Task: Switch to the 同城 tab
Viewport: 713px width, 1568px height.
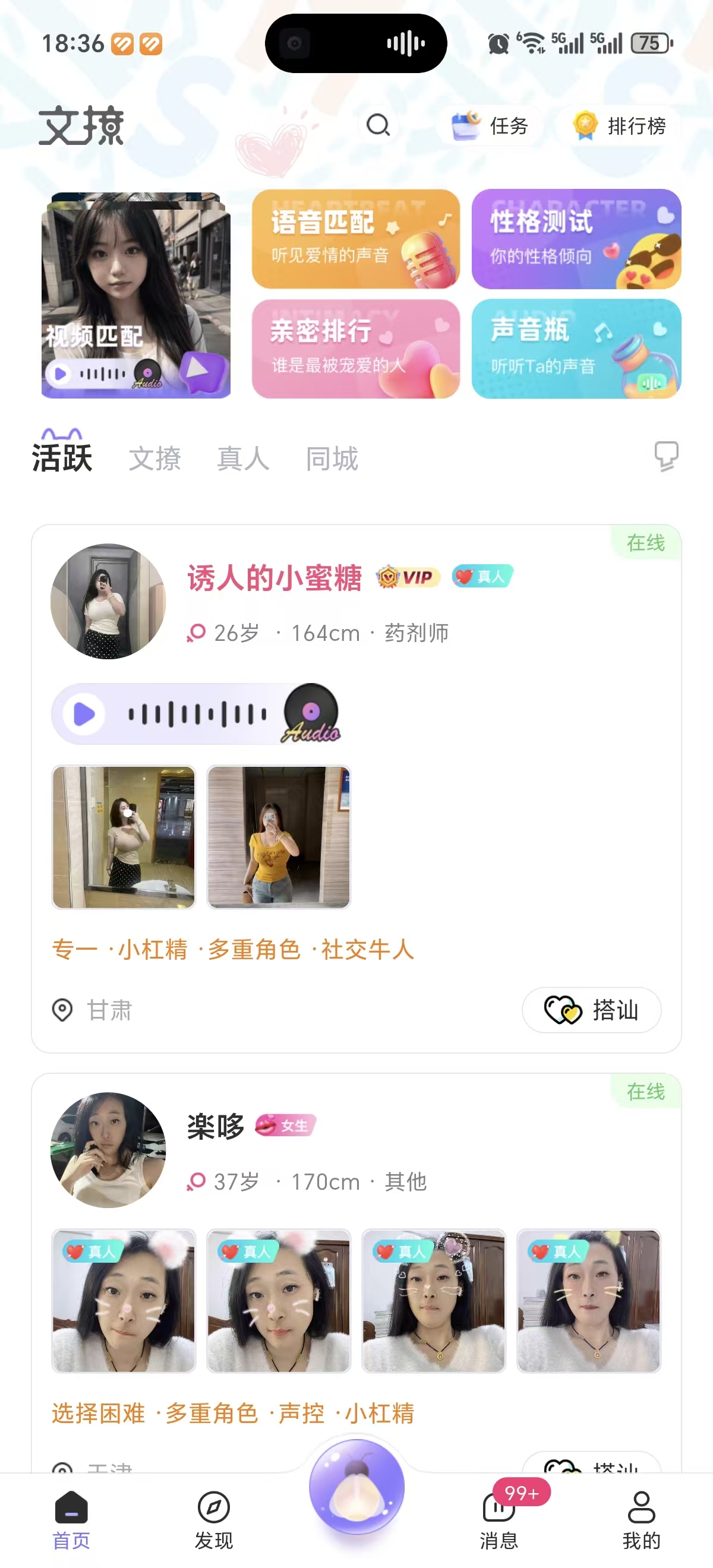Action: coord(331,459)
